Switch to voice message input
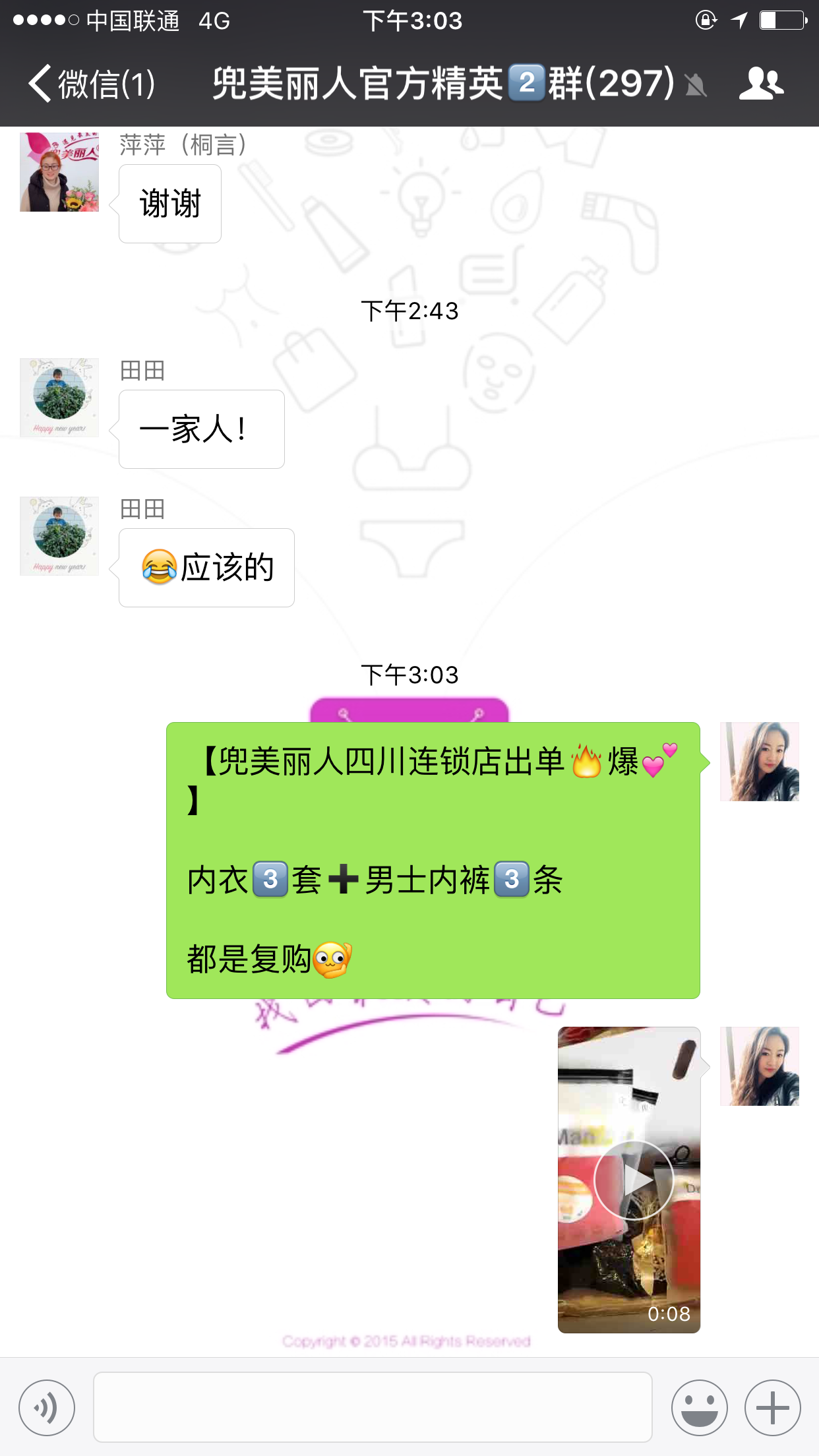The image size is (819, 1456). click(47, 1408)
